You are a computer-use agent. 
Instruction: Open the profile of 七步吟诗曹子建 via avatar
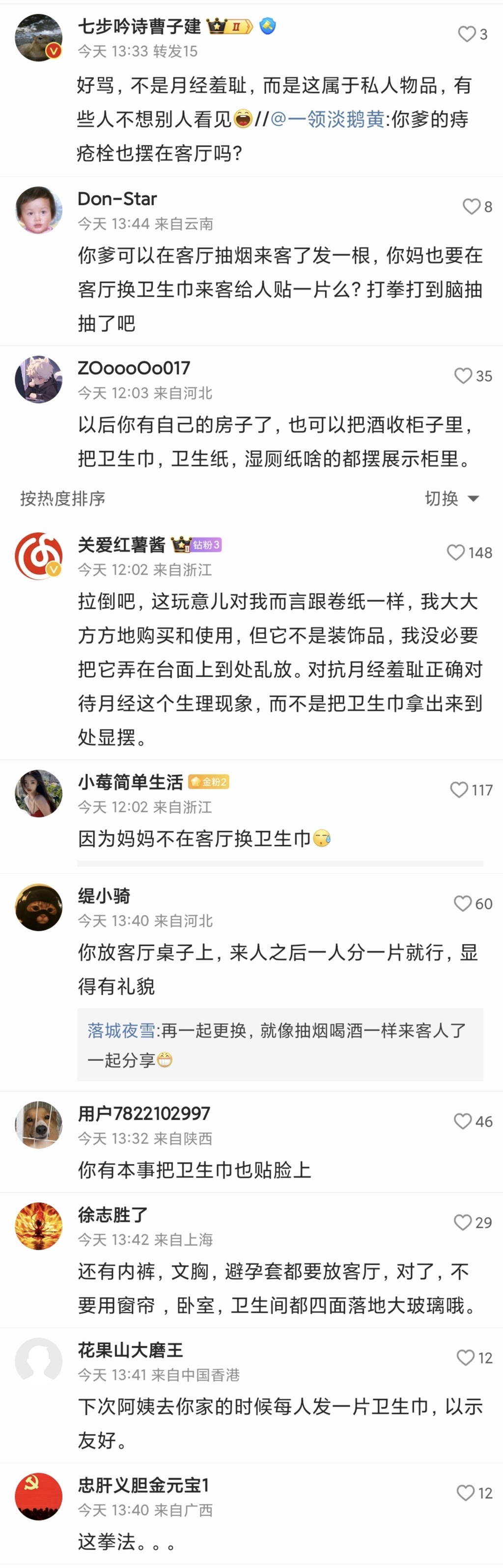pyautogui.click(x=38, y=38)
